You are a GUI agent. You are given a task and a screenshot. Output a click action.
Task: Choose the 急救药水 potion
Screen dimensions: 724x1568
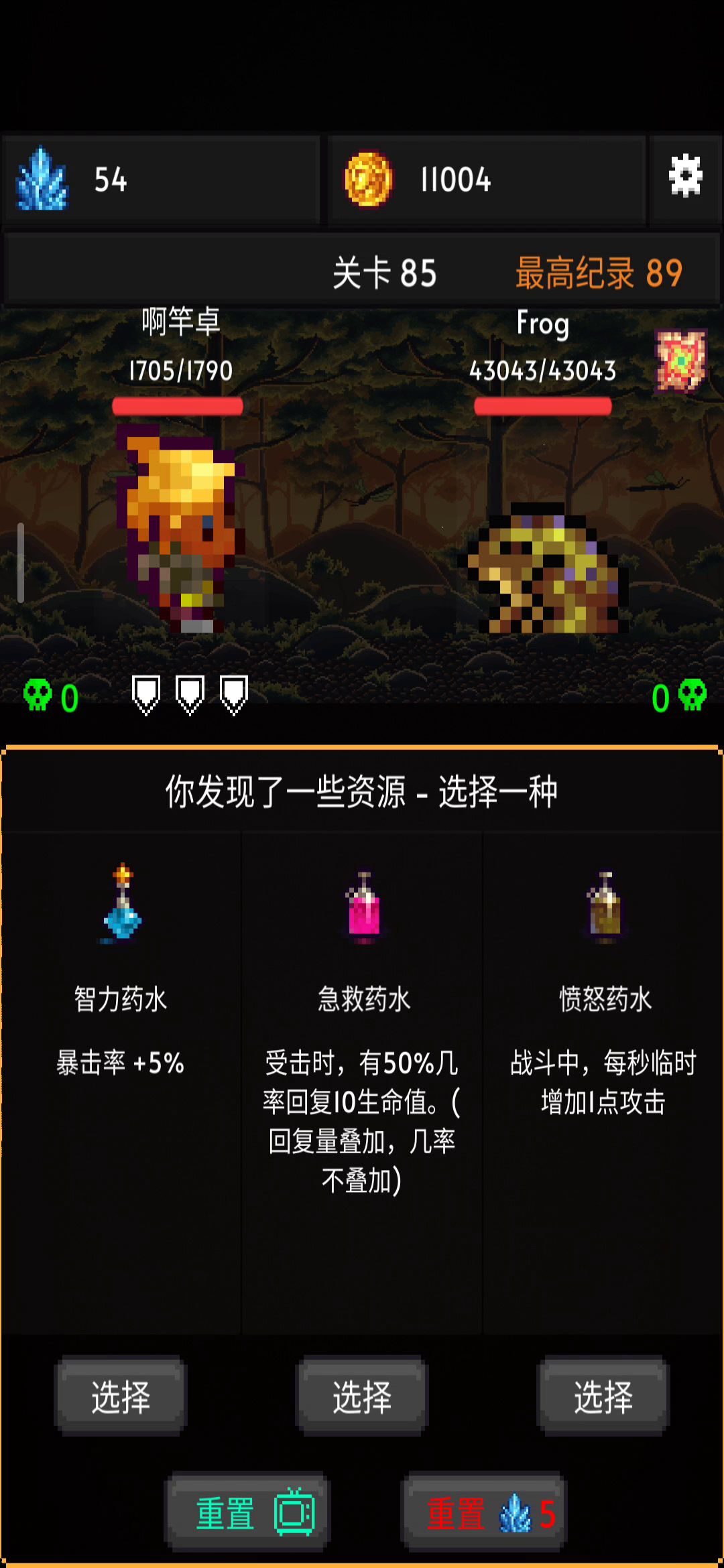coord(362,1396)
